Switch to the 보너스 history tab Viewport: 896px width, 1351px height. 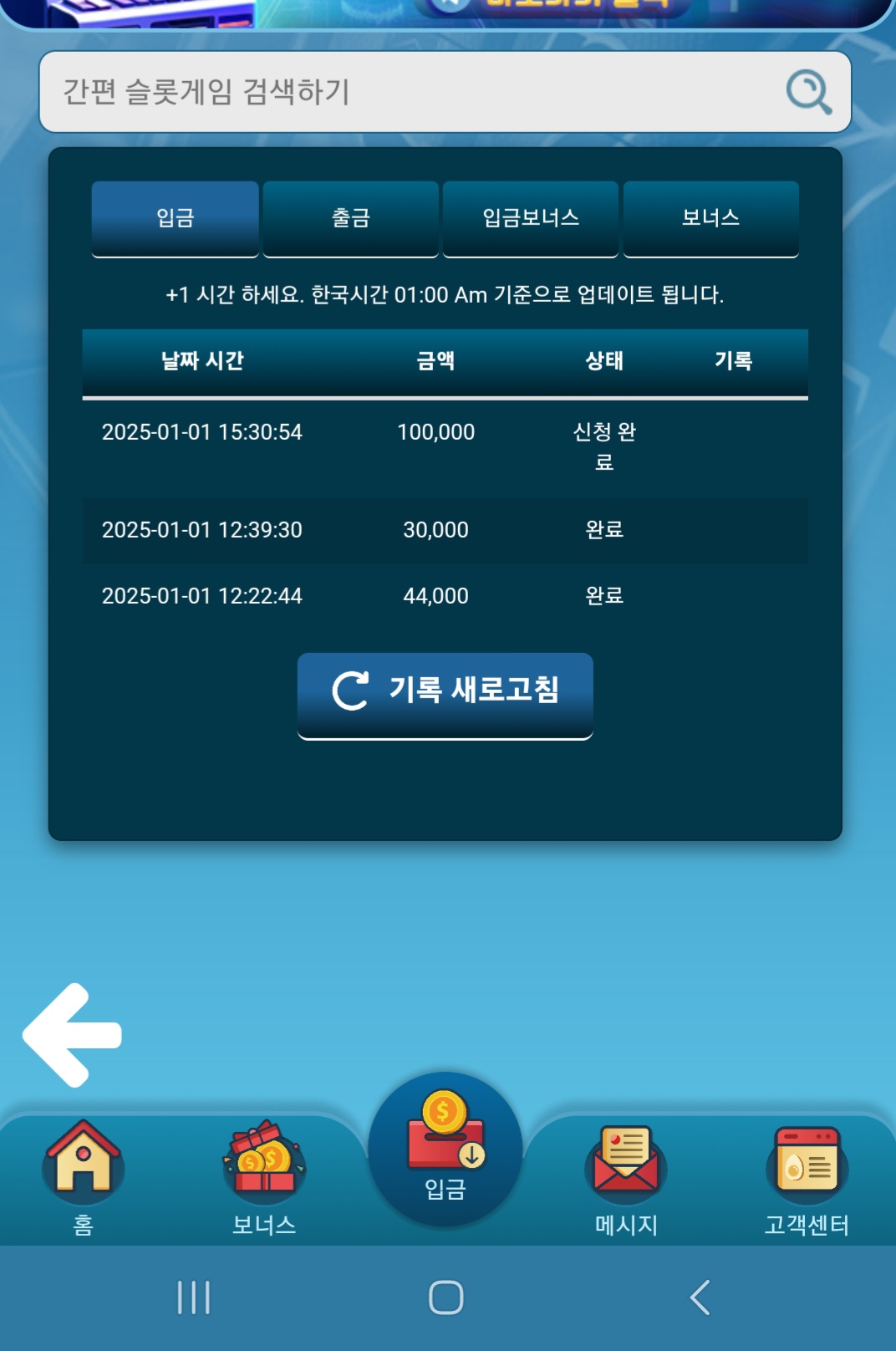pyautogui.click(x=710, y=218)
